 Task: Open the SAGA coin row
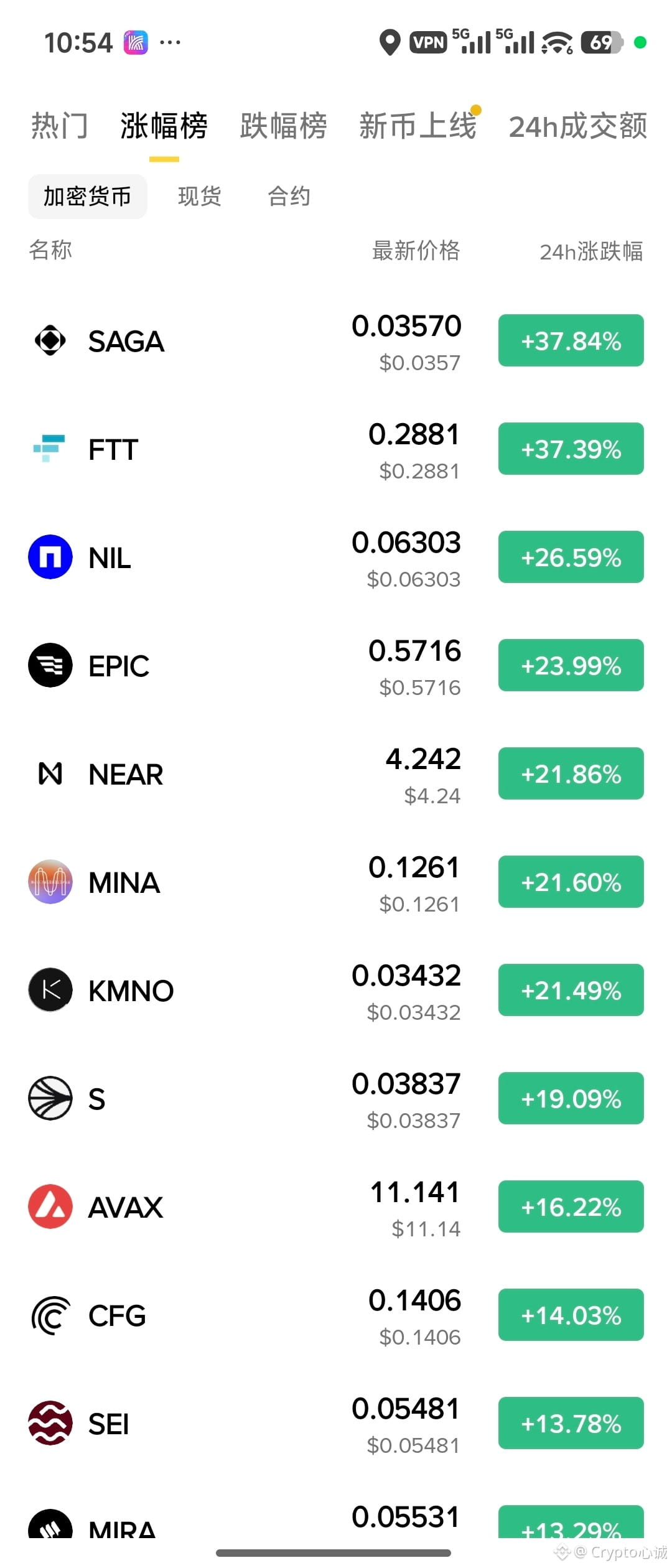click(x=336, y=341)
